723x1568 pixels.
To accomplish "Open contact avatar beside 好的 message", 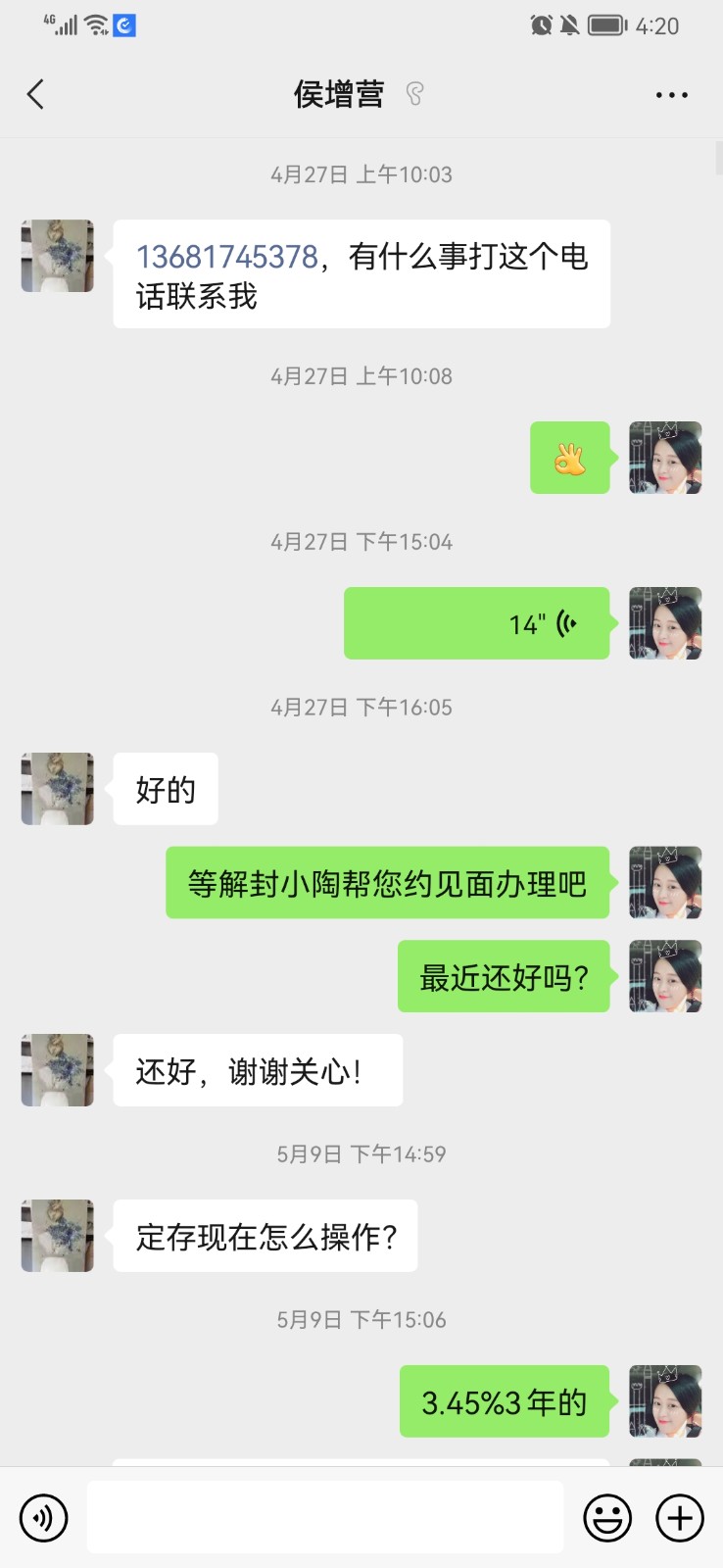I will pyautogui.click(x=58, y=789).
